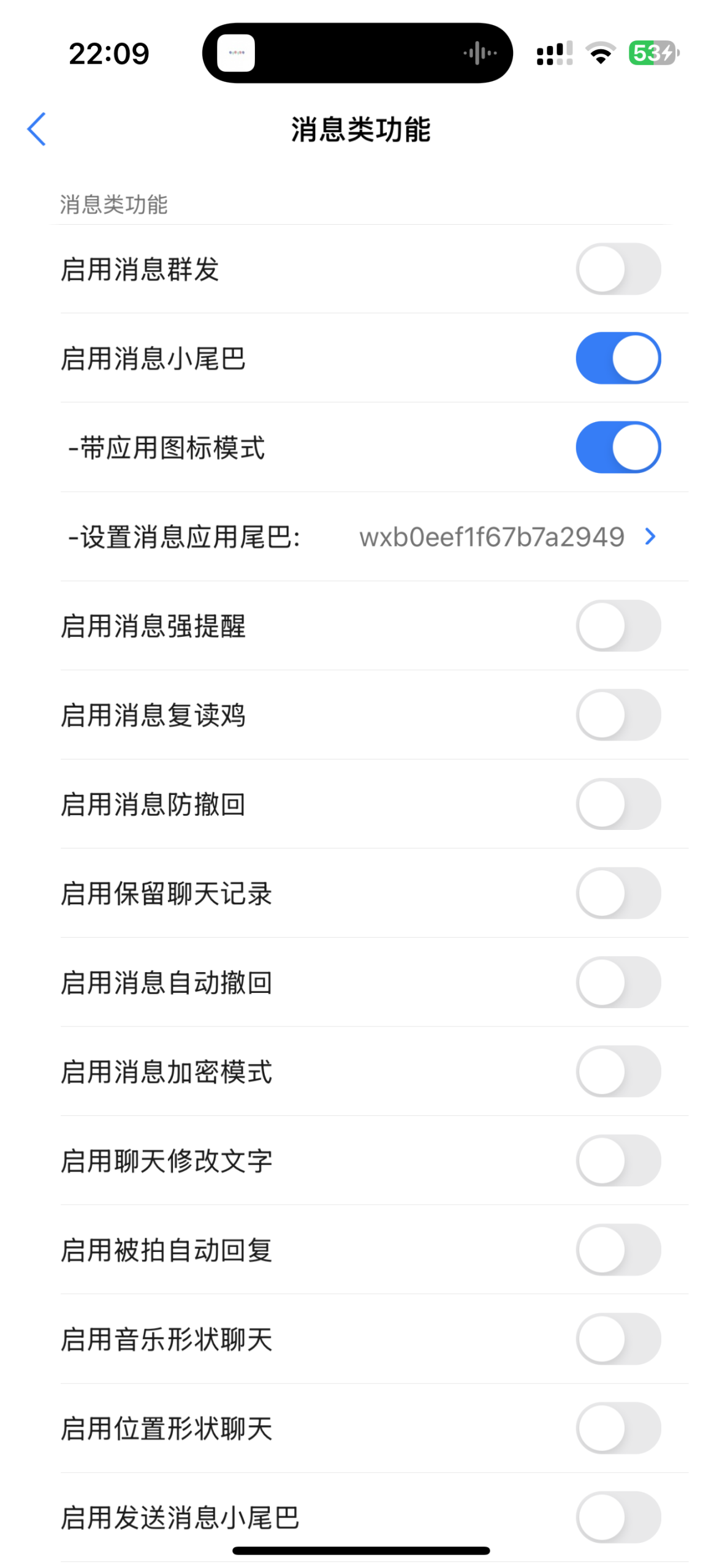Switch on 启用音乐形状聊天
Viewport: 722px width, 1568px height.
(x=618, y=1338)
